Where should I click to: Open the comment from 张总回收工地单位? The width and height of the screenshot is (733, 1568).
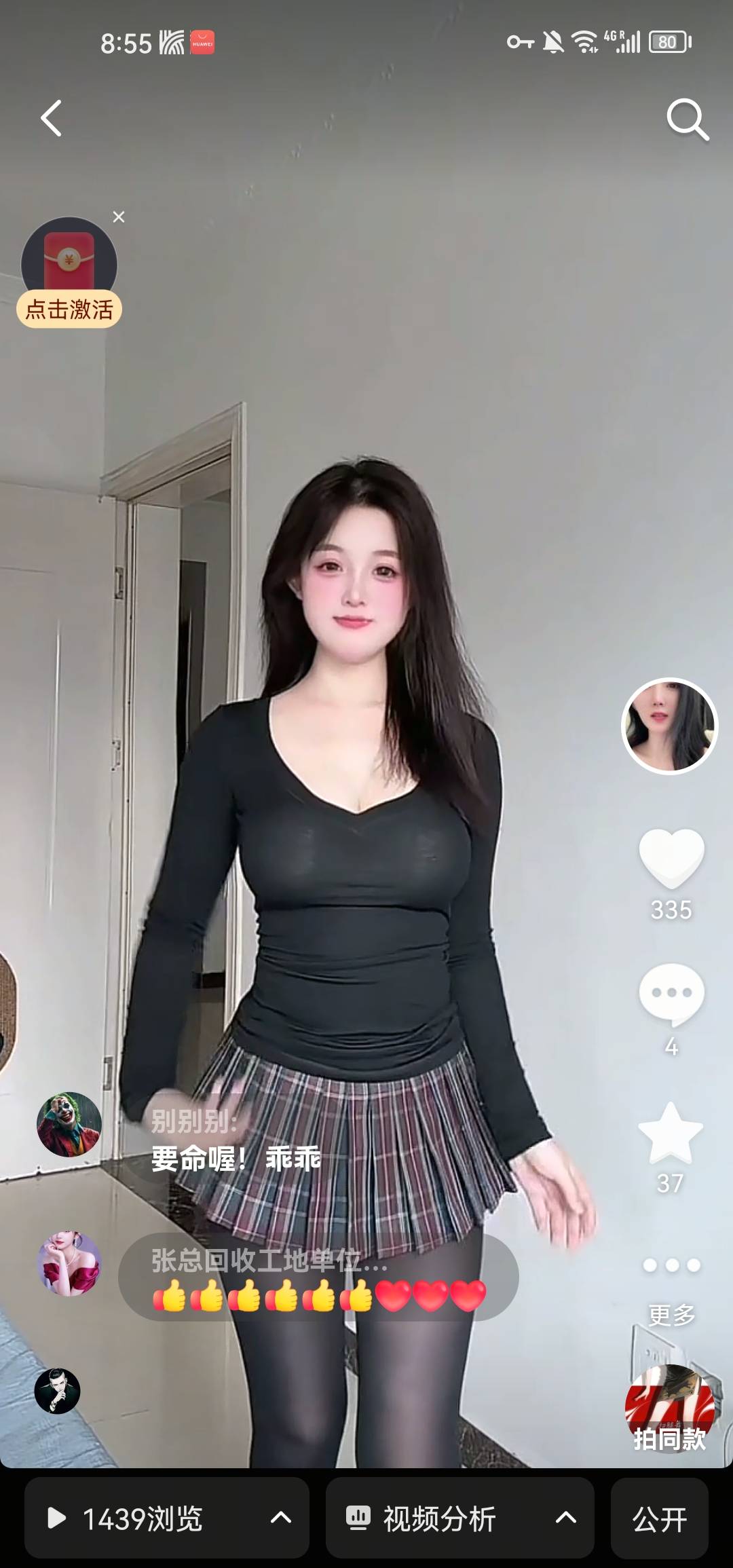click(318, 1277)
